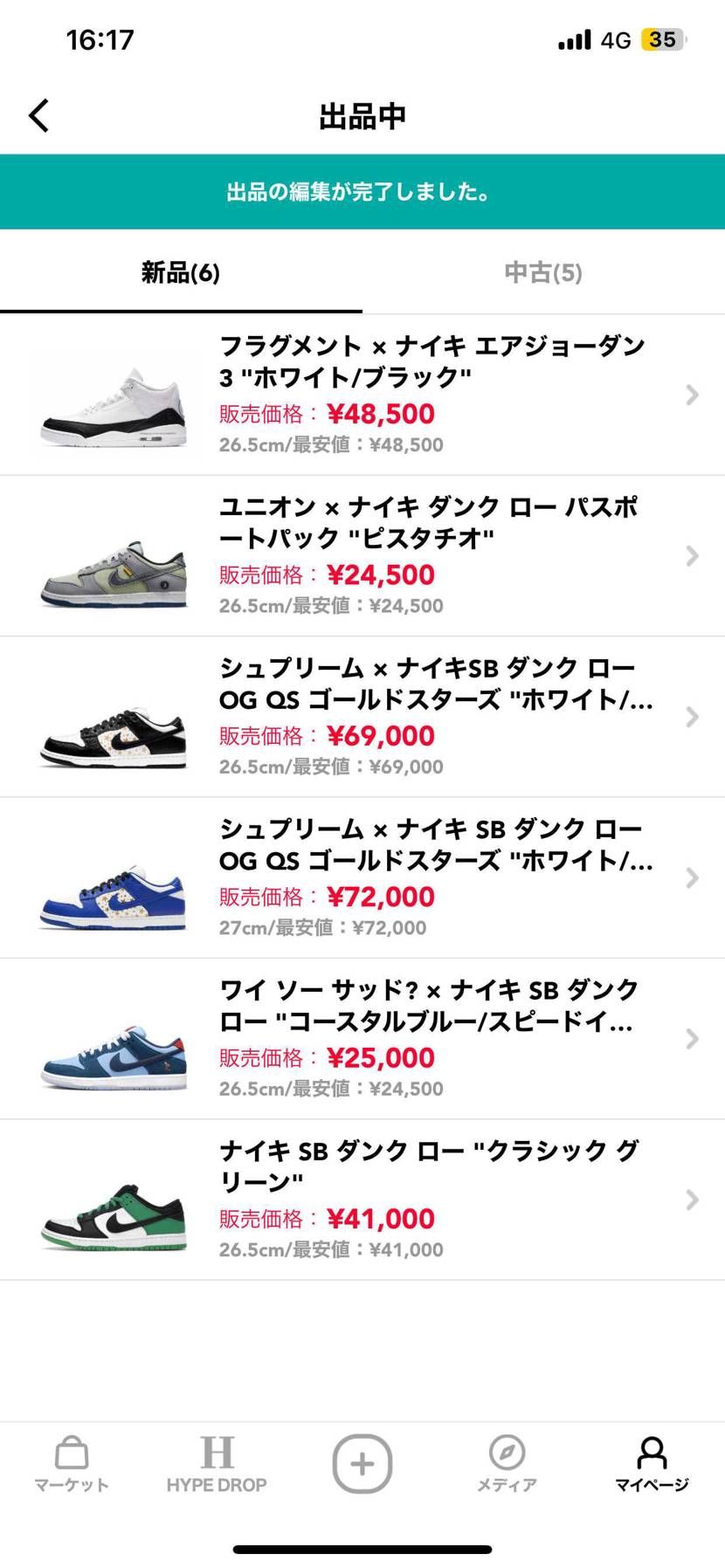Open the Union Dunk Low ピスタチオ listing
The height and width of the screenshot is (1568, 725).
click(x=362, y=555)
